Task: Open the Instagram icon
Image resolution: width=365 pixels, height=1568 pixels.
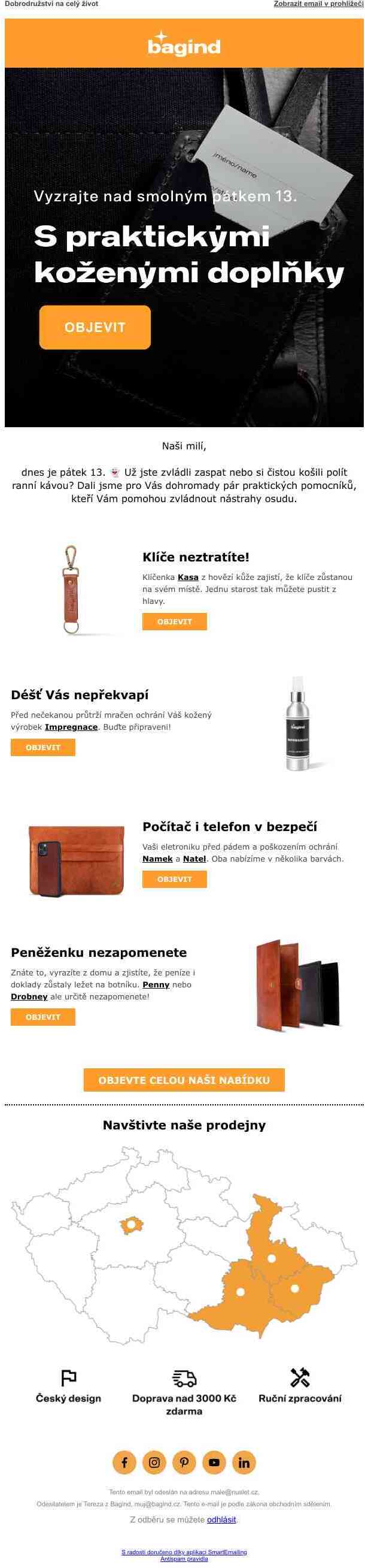Action: [154, 1462]
